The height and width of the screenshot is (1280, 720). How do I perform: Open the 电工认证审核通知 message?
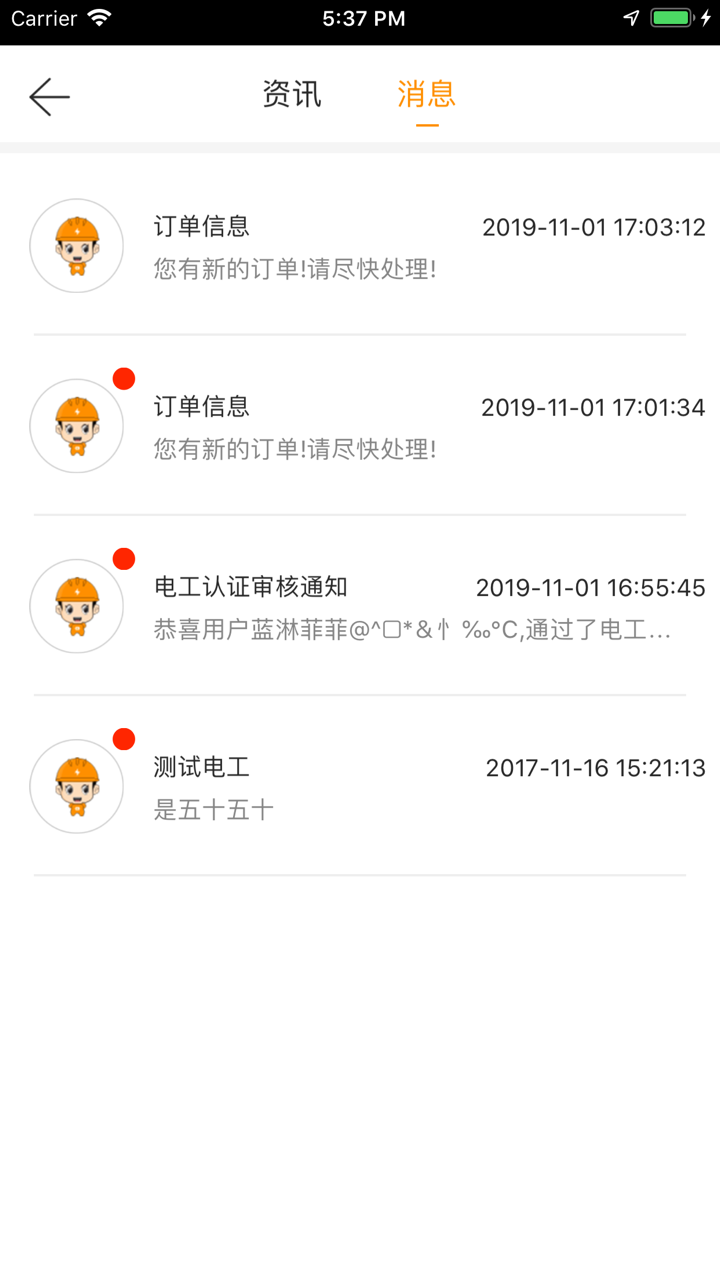(x=360, y=606)
